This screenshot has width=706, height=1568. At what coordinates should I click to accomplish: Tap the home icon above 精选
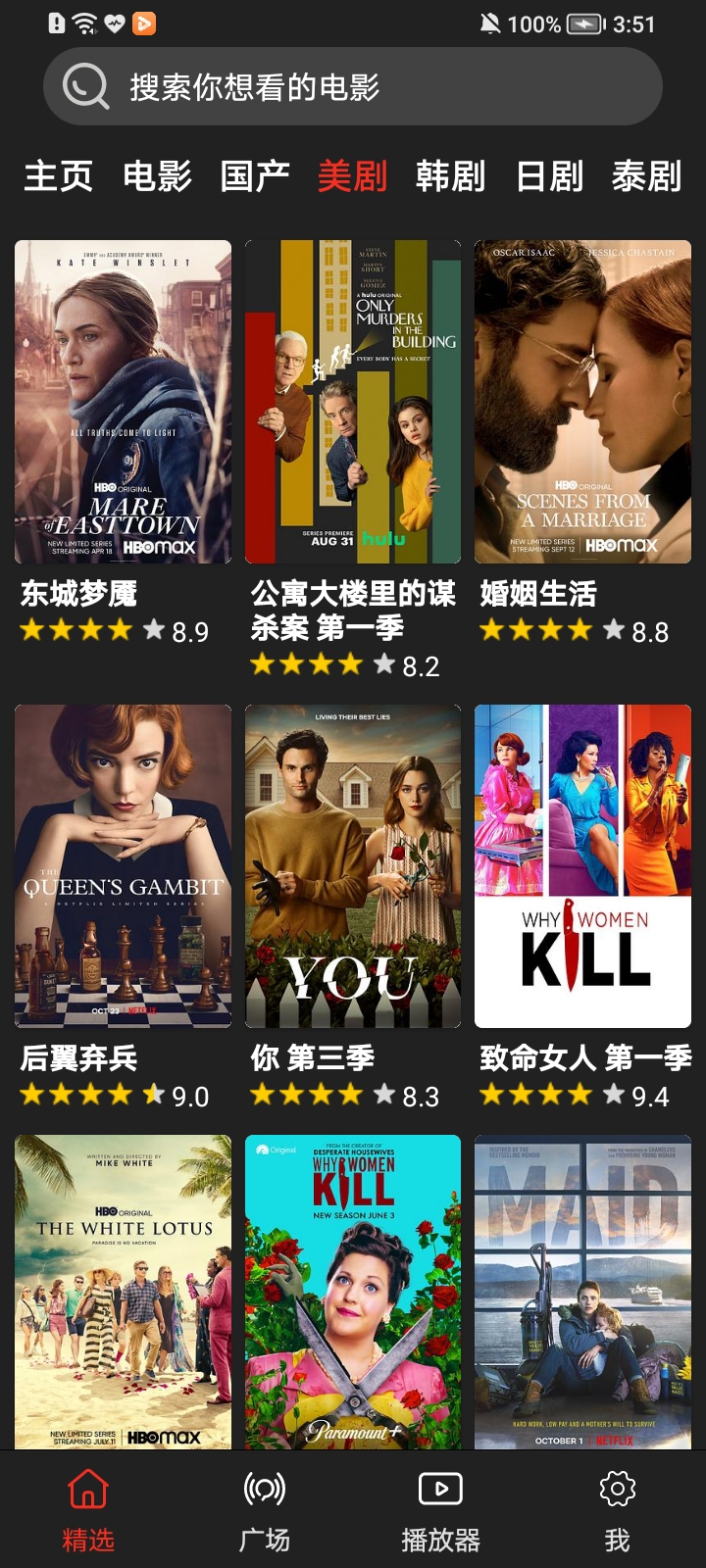86,1488
